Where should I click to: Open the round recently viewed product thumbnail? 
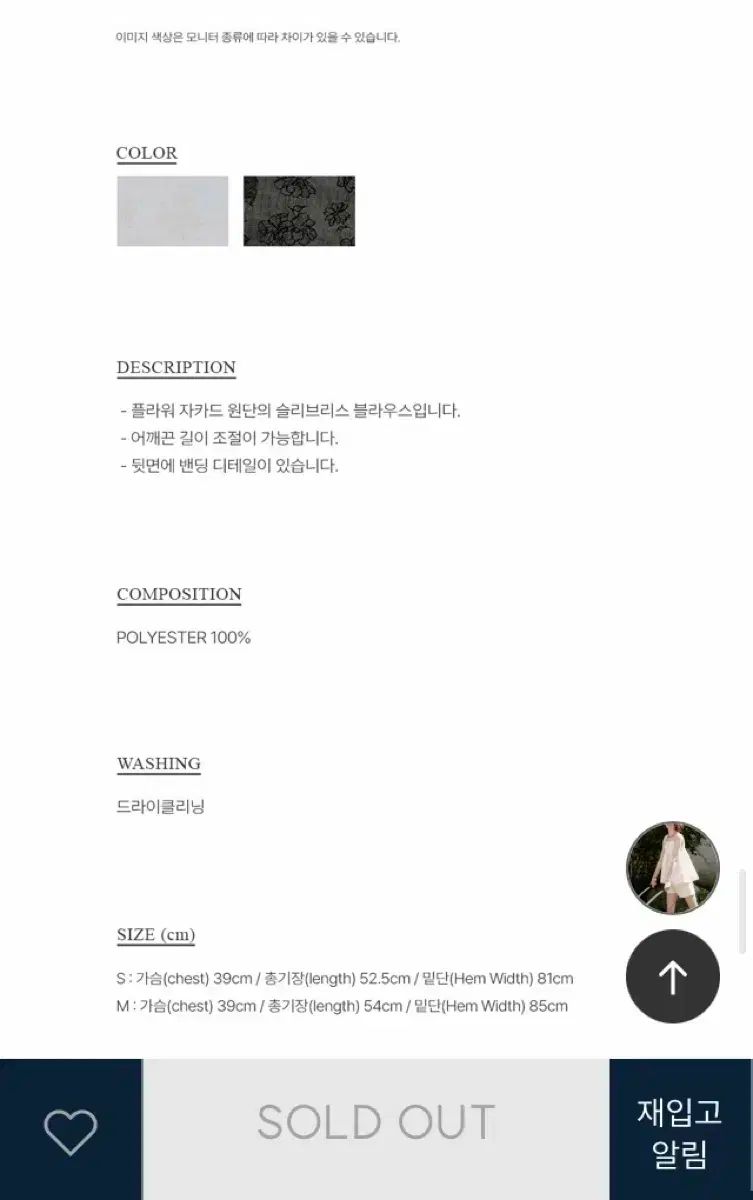672,868
